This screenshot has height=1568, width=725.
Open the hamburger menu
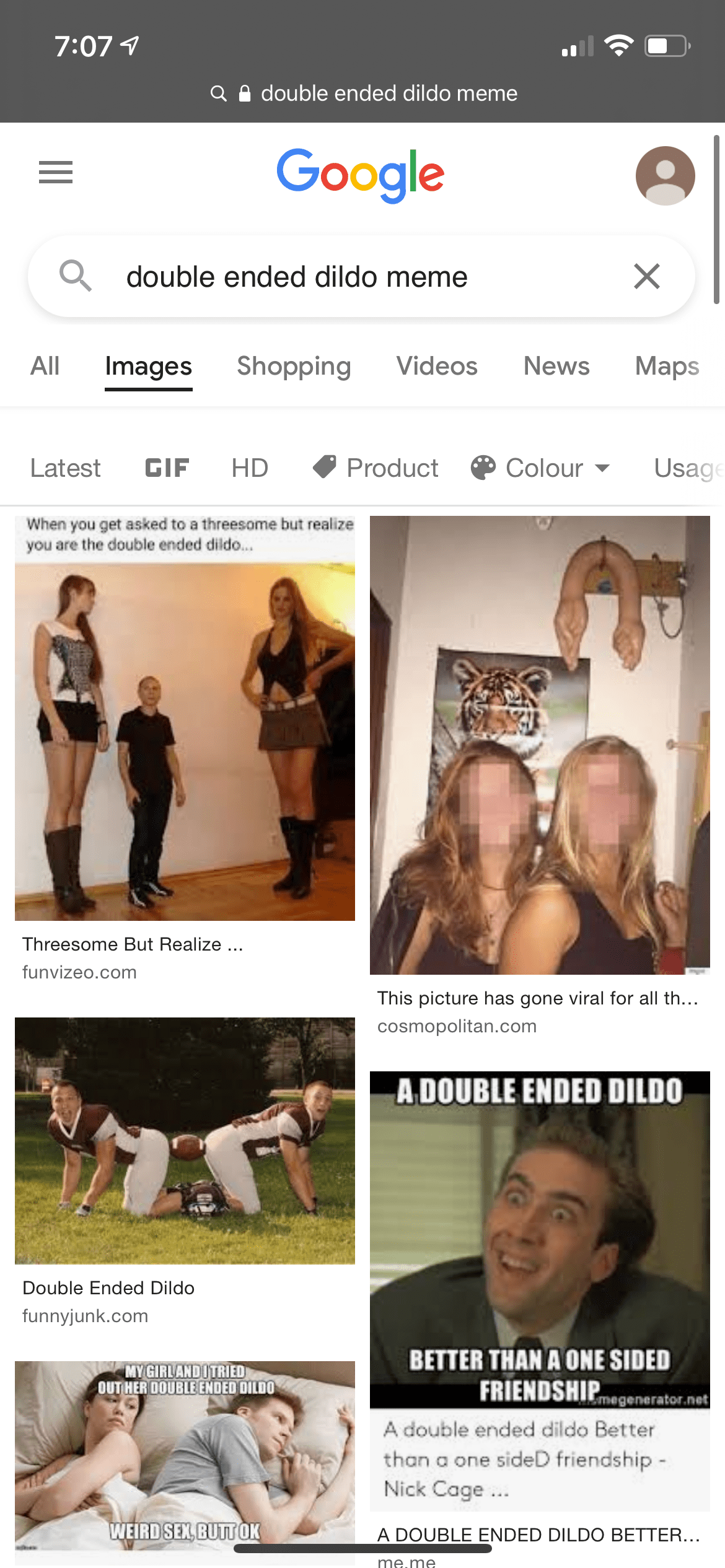[56, 172]
